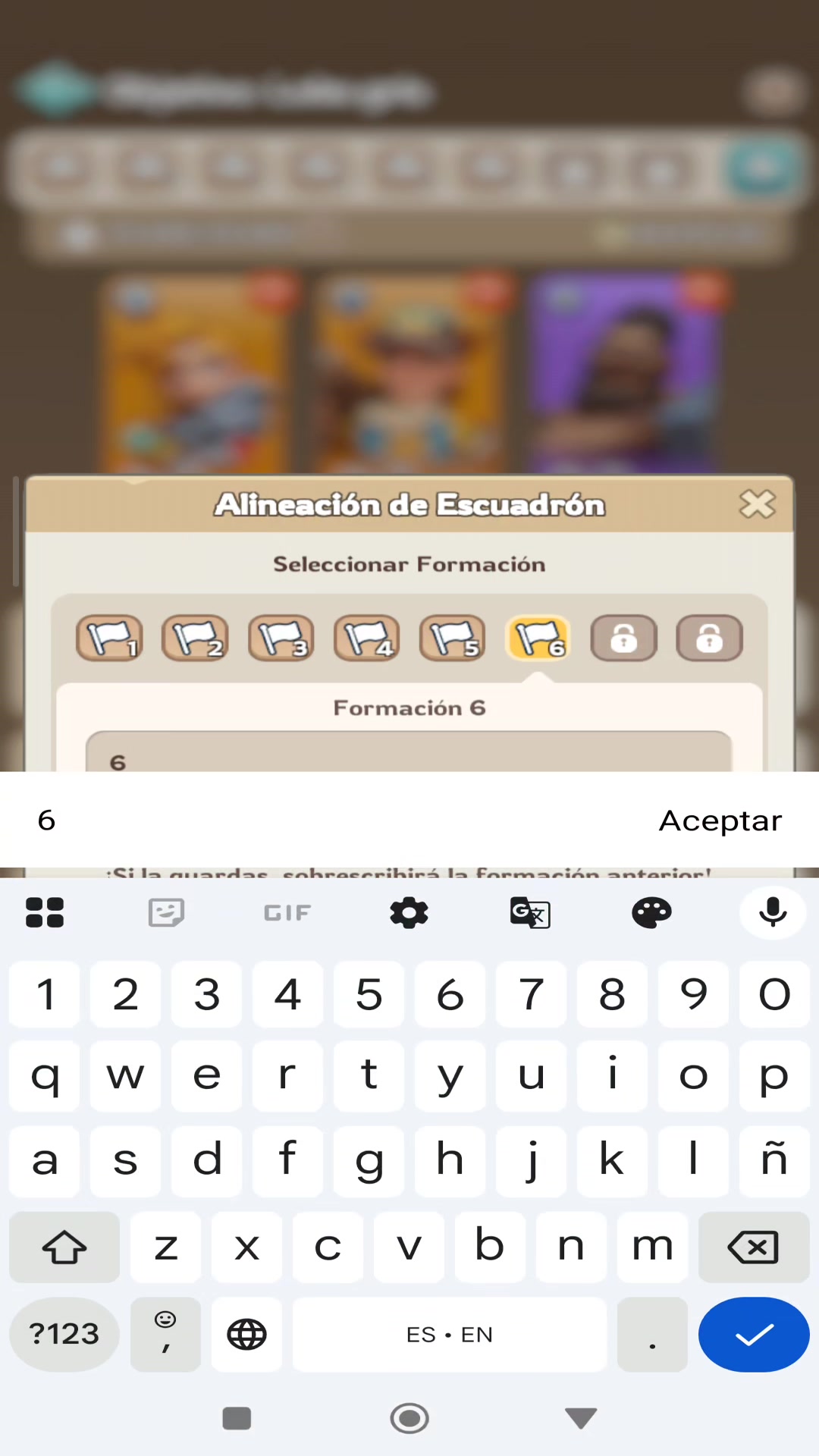The height and width of the screenshot is (1456, 819).
Task: Select formation flag 4
Action: point(367,638)
